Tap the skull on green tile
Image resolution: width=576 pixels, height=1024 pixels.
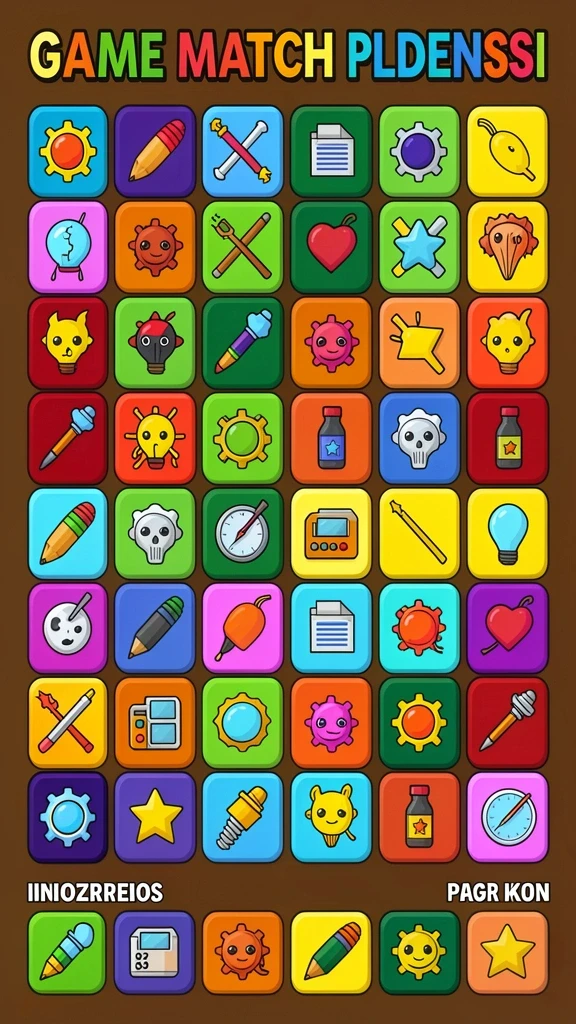click(155, 533)
